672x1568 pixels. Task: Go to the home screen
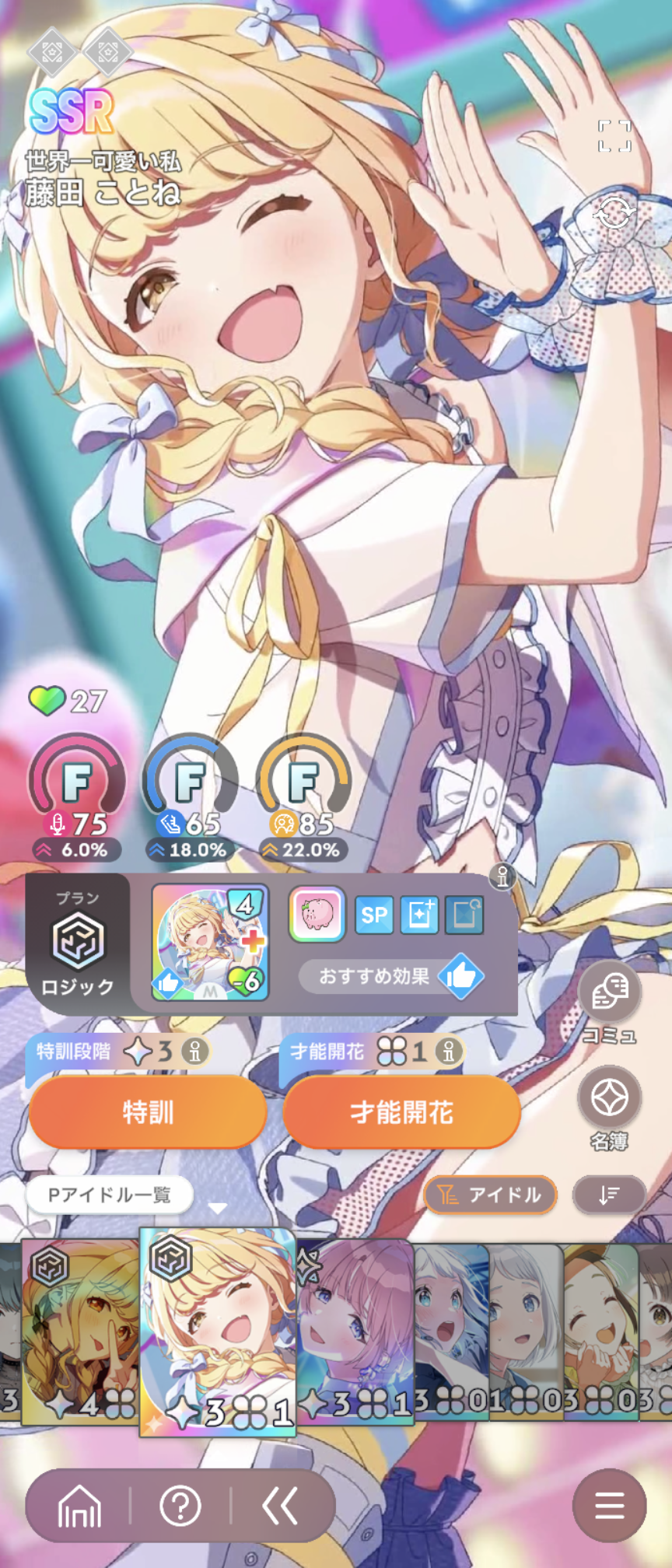click(x=79, y=1507)
